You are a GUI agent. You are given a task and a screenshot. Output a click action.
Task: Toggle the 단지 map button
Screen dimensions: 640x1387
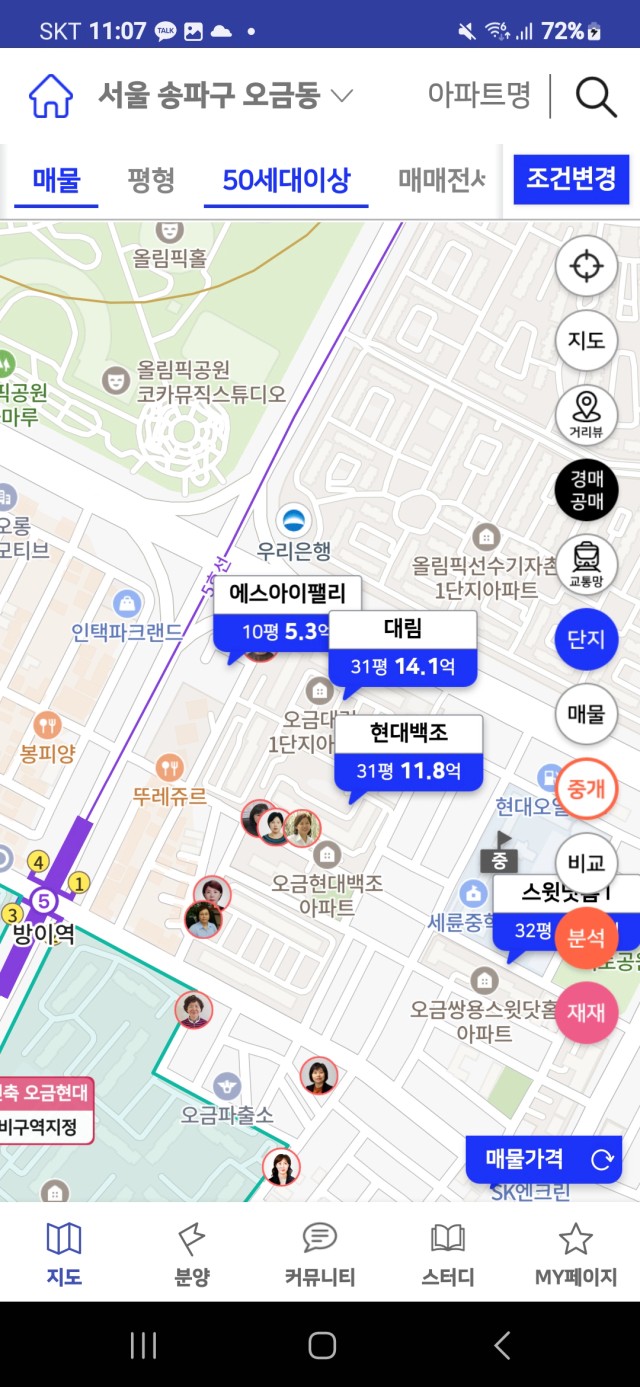tap(586, 639)
